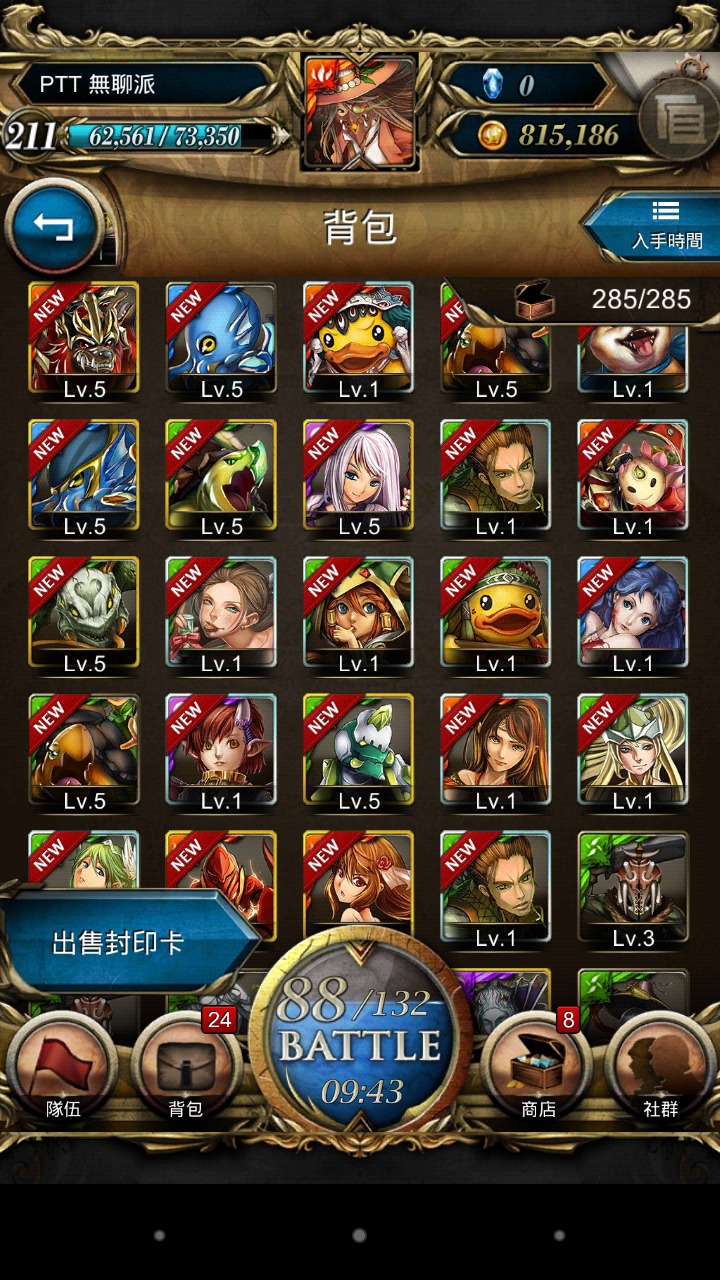Open the blonde winged-helmet woman card

[633, 750]
